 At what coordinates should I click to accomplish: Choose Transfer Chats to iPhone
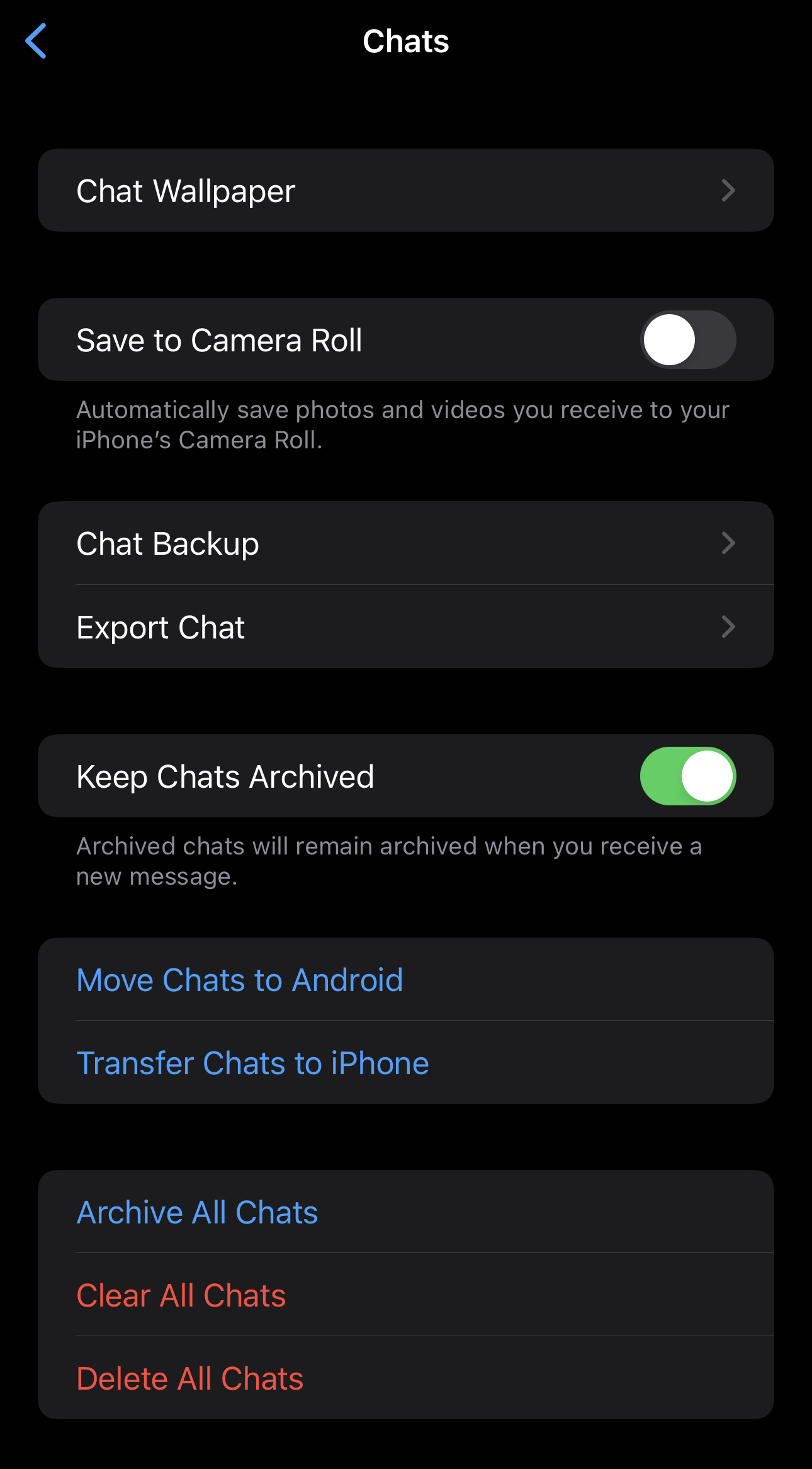pyautogui.click(x=252, y=1063)
